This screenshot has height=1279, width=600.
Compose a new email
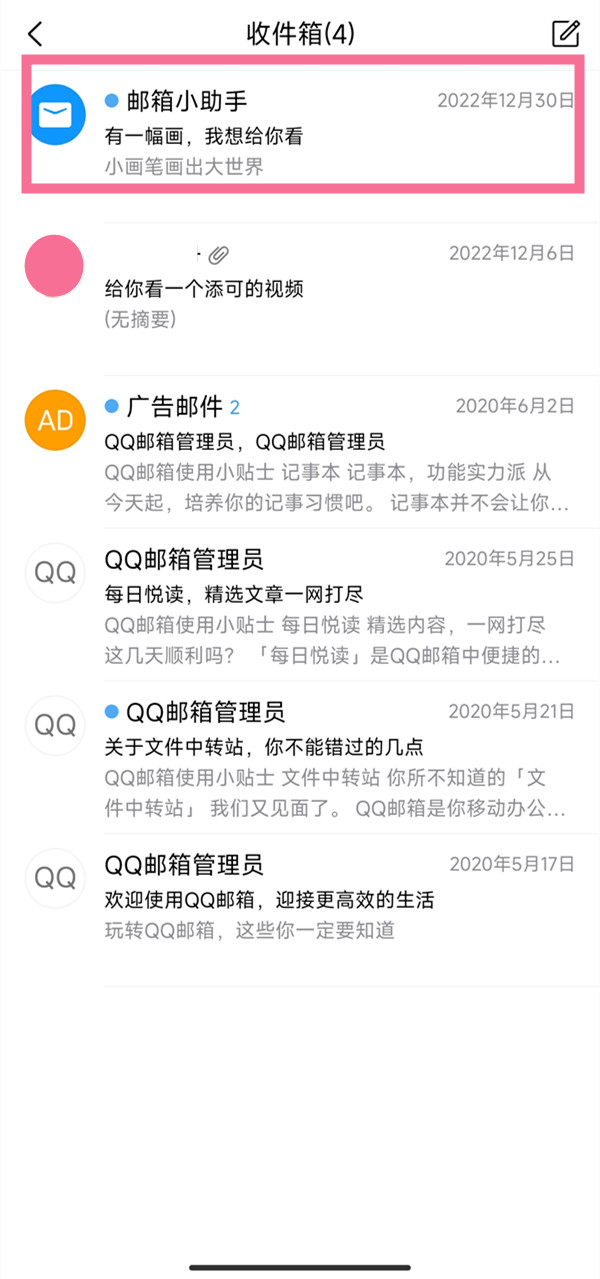click(x=565, y=33)
